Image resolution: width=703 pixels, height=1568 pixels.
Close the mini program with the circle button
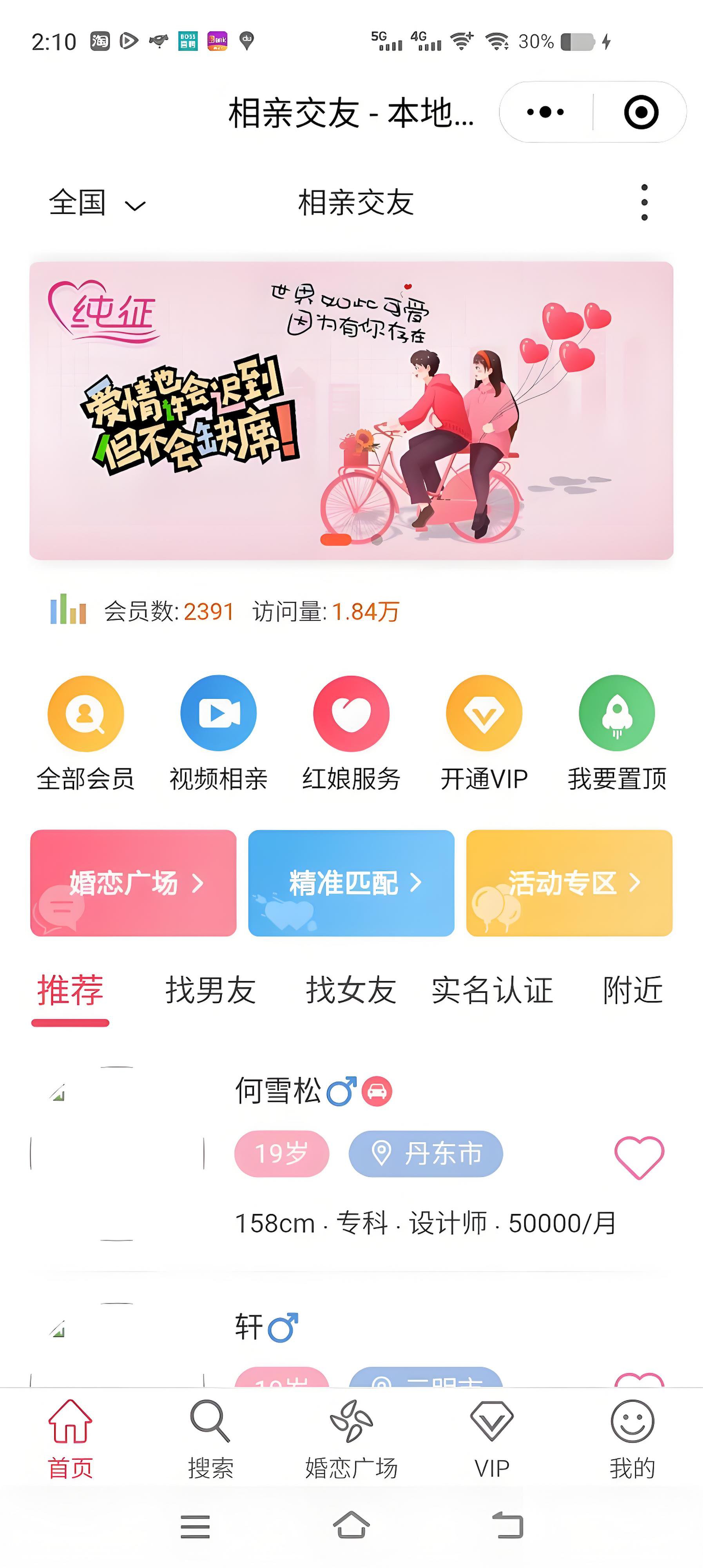click(x=641, y=112)
